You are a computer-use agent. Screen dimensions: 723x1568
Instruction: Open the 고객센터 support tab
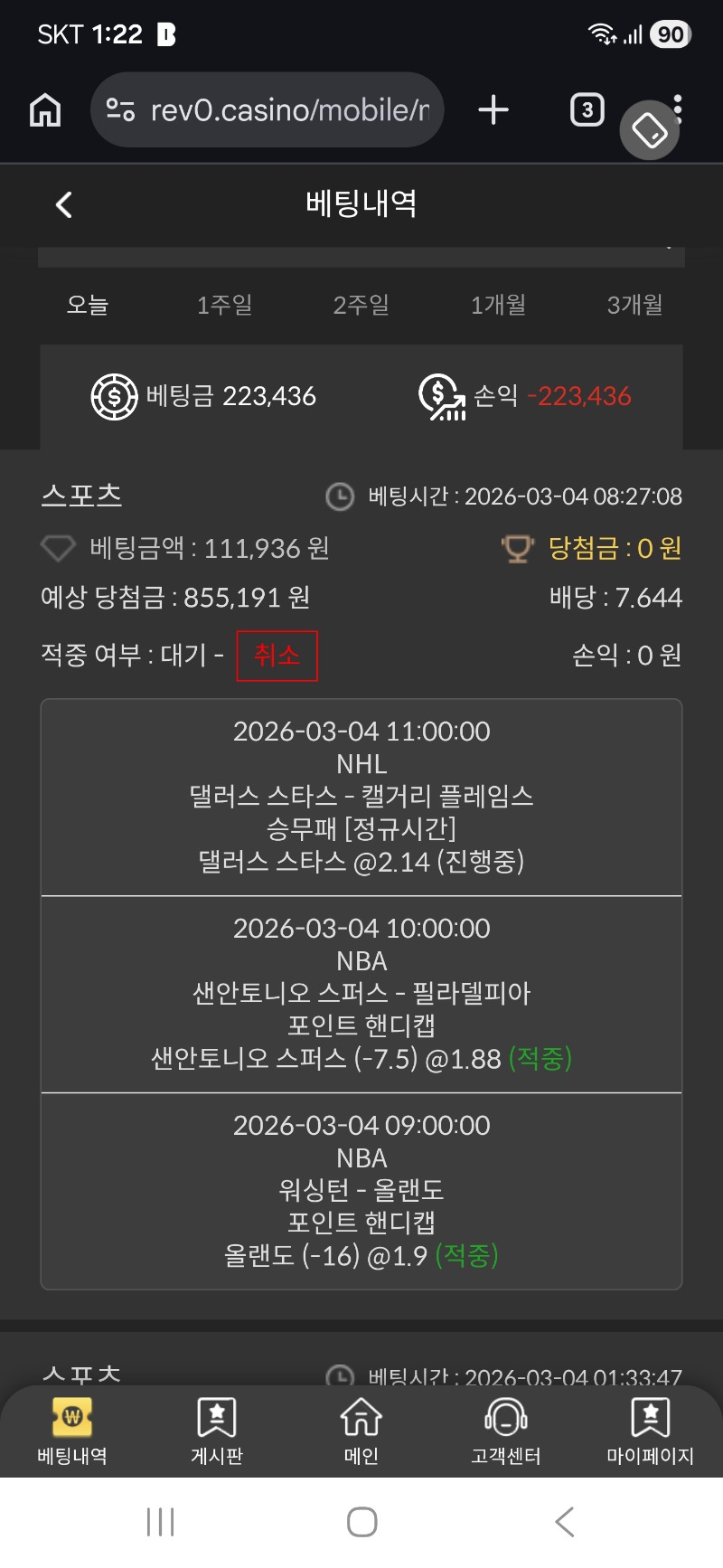tap(506, 1431)
